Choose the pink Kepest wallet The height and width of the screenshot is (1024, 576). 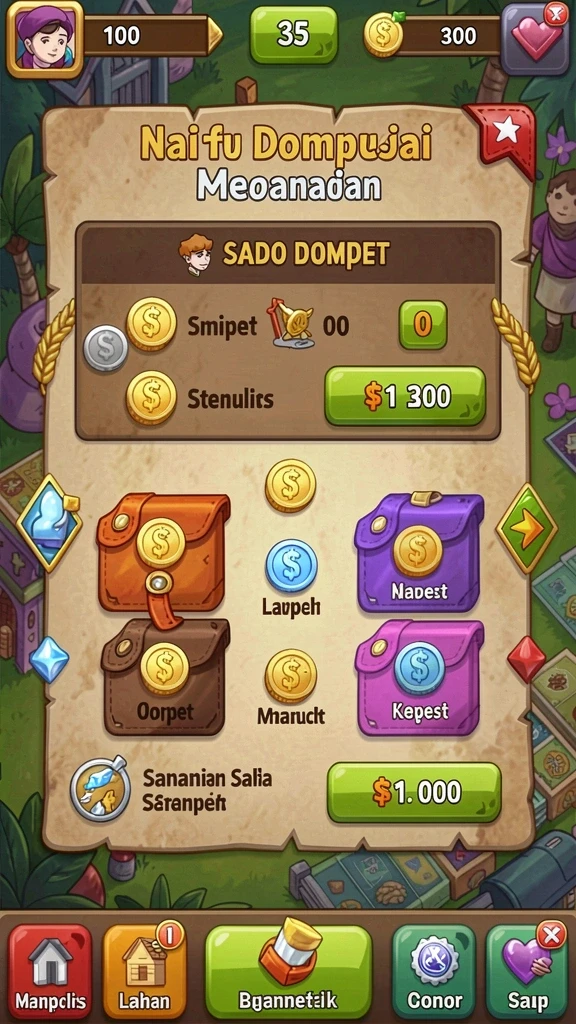coord(419,677)
